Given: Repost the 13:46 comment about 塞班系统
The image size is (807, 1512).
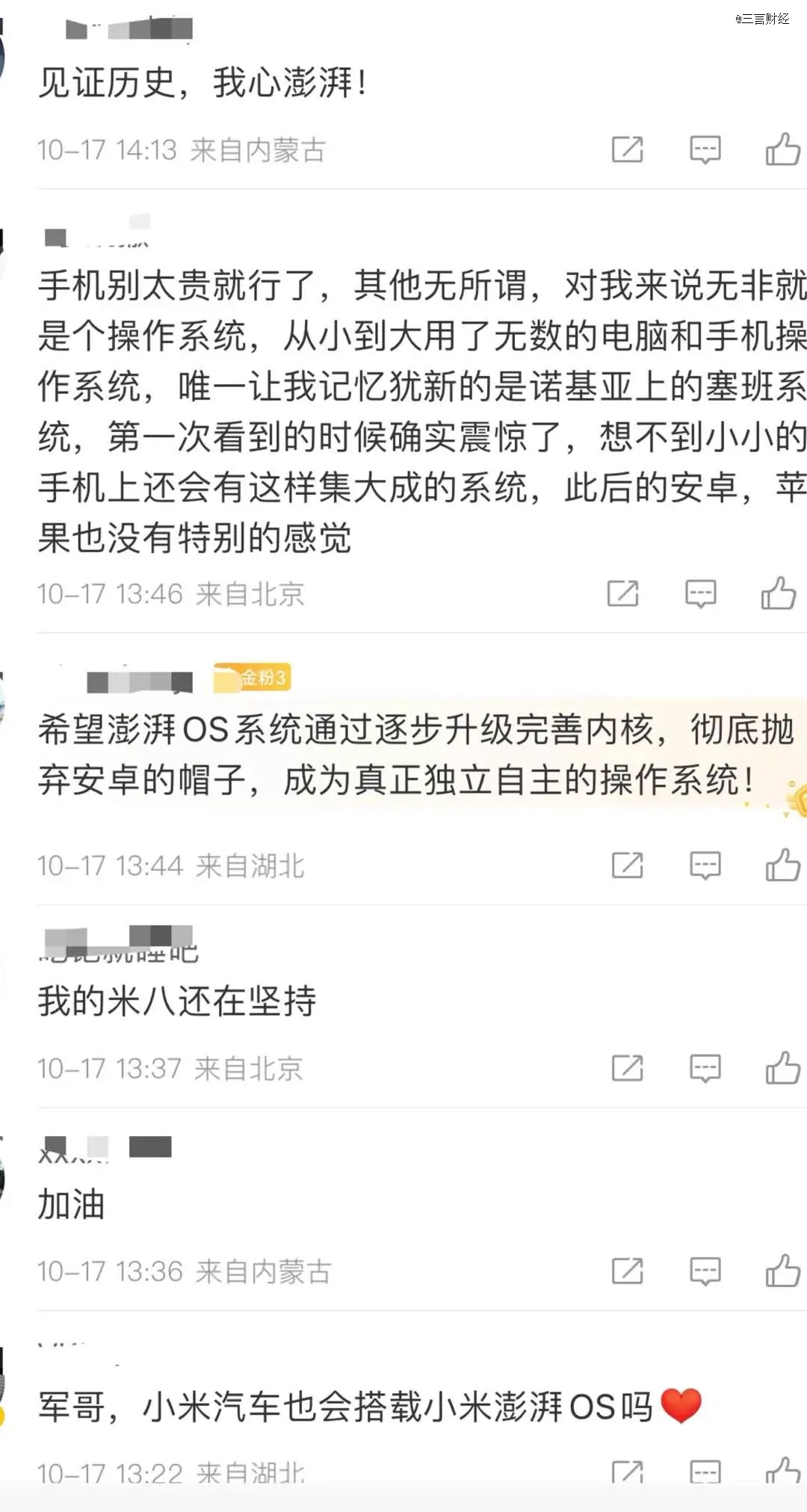Looking at the screenshot, I should point(622,593).
